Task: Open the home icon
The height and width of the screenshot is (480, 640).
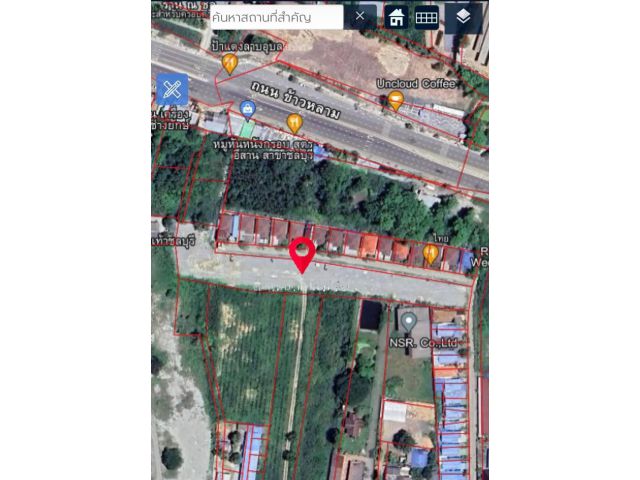Action: coord(396,17)
